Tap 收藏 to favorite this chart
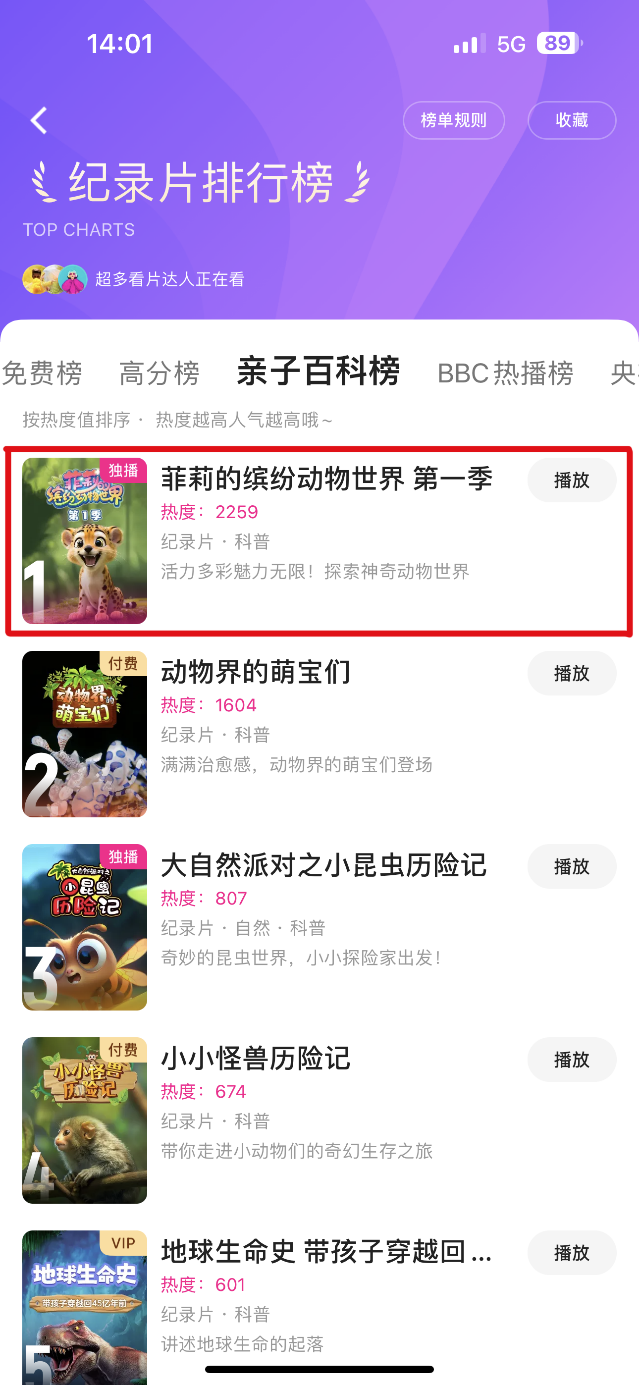This screenshot has width=639, height=1385. coord(572,121)
